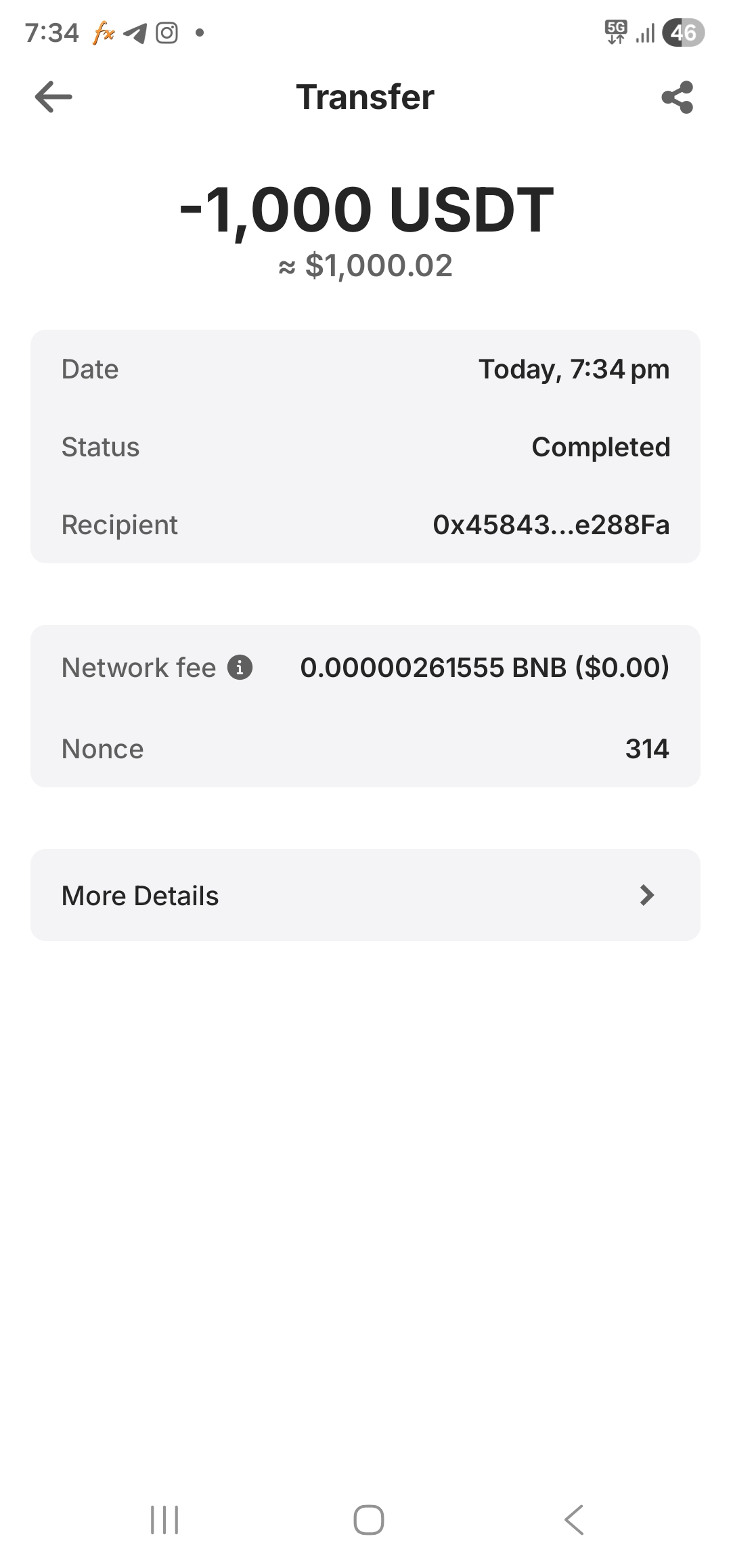Screen dimensions: 731x1568
Task: Open recent apps from the navigation bar
Action: (x=164, y=1519)
